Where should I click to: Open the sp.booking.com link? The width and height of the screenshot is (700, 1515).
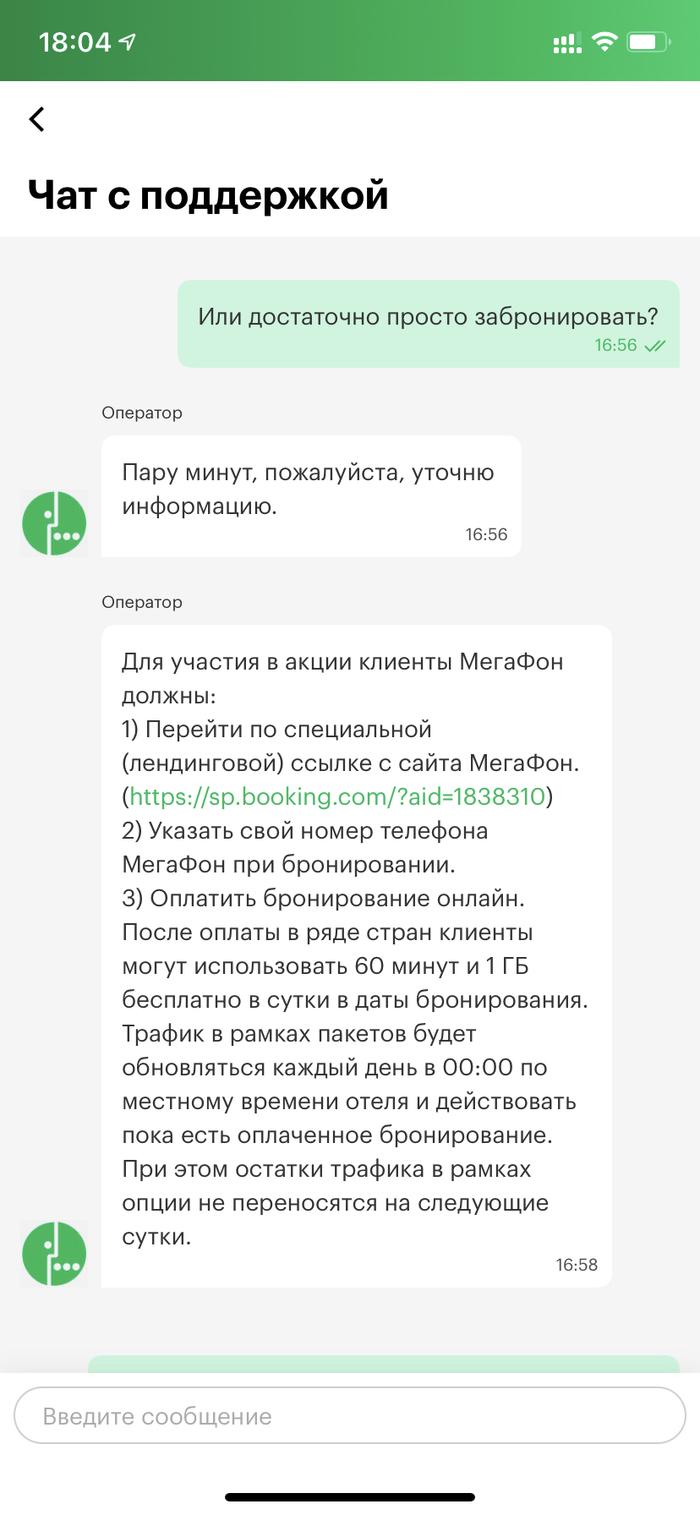337,797
